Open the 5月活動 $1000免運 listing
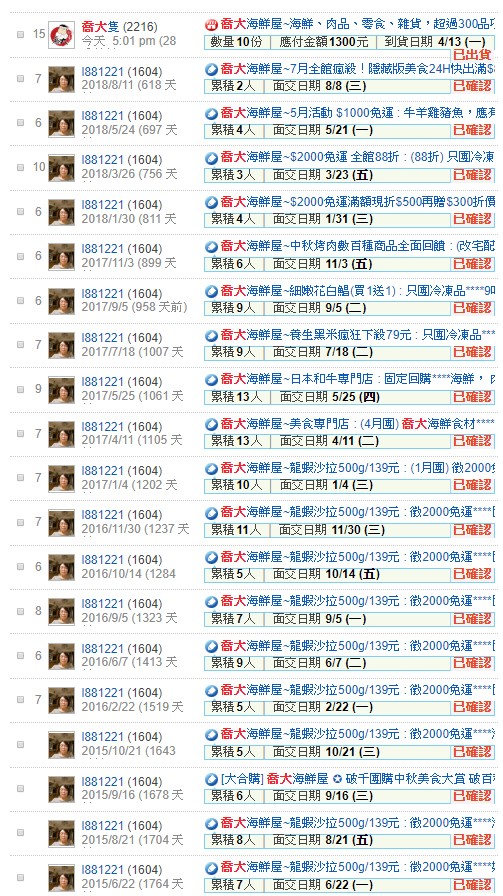 coord(358,113)
